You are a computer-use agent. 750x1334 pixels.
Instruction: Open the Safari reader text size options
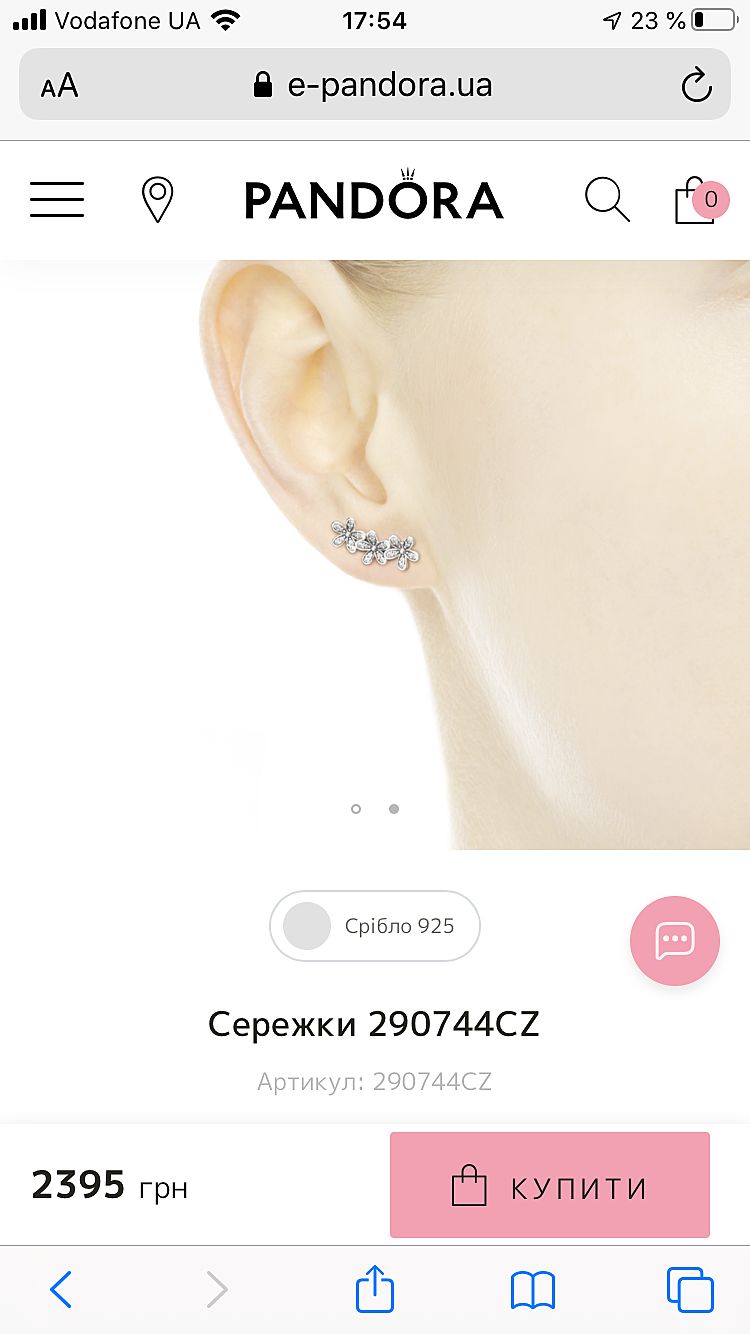59,85
